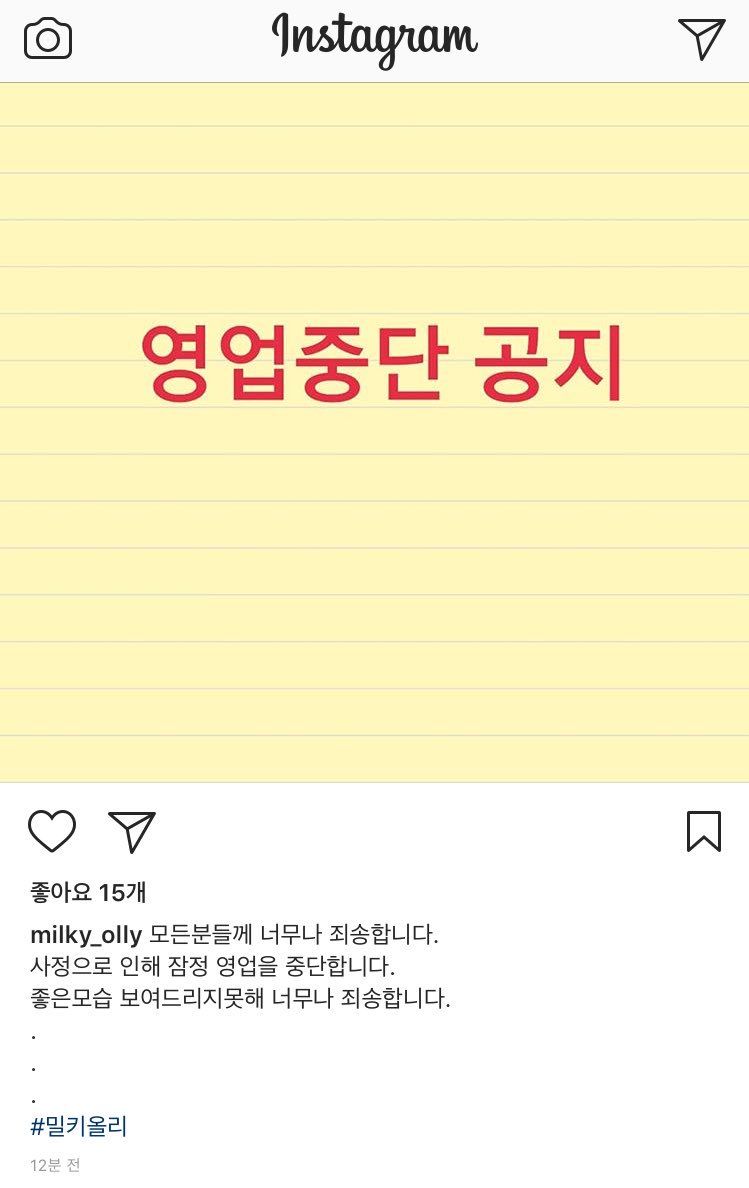Bookmark the milky_olly post
Viewport: 749px width, 1188px height.
(x=704, y=832)
